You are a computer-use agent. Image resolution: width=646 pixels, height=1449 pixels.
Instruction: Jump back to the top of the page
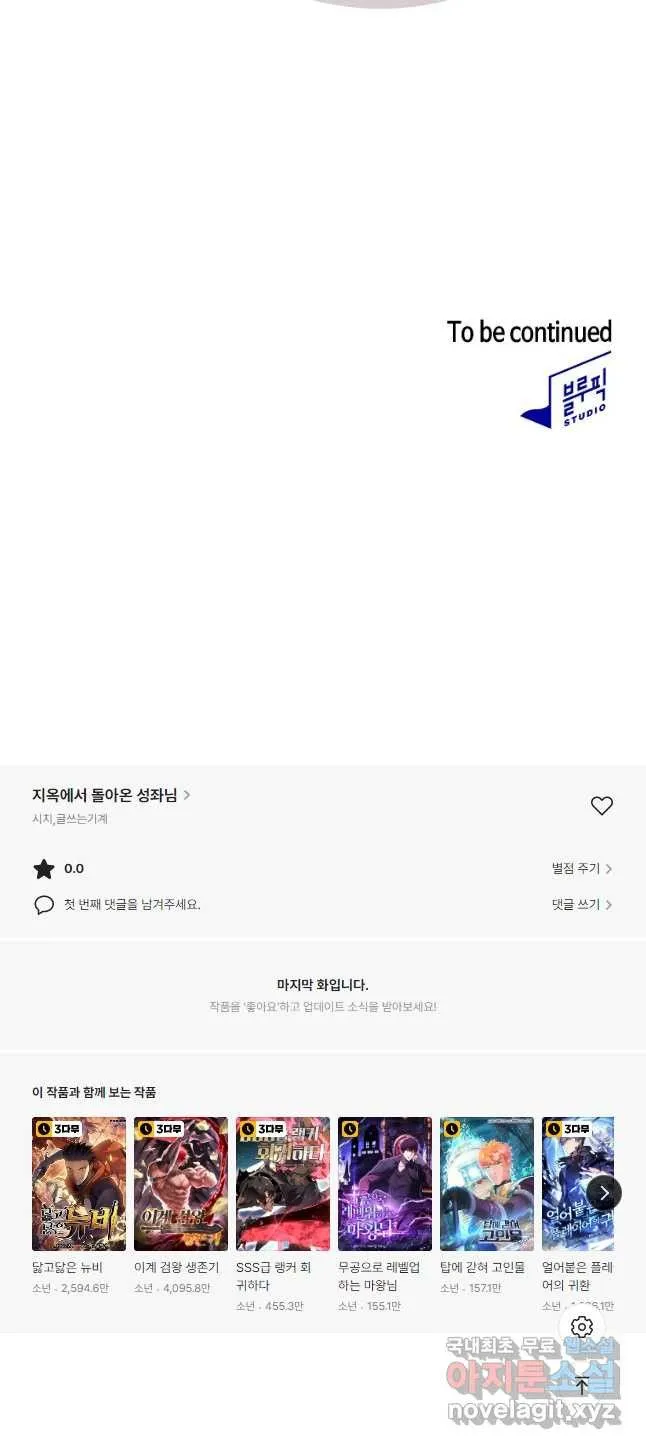[x=582, y=1385]
